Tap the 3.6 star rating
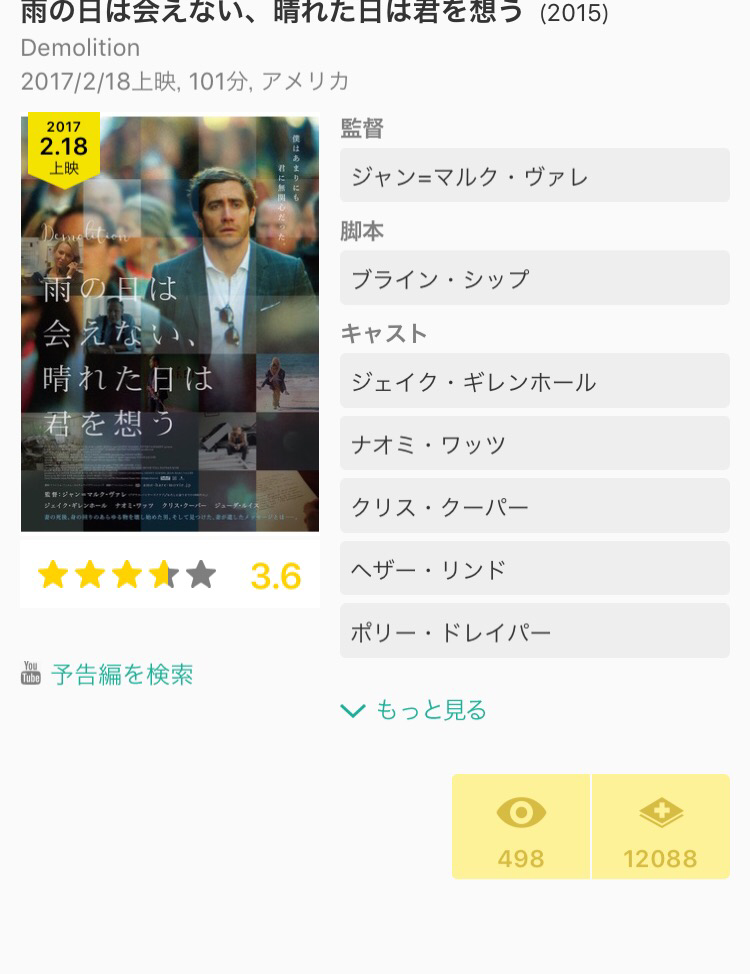The width and height of the screenshot is (750, 974). pyautogui.click(x=170, y=575)
